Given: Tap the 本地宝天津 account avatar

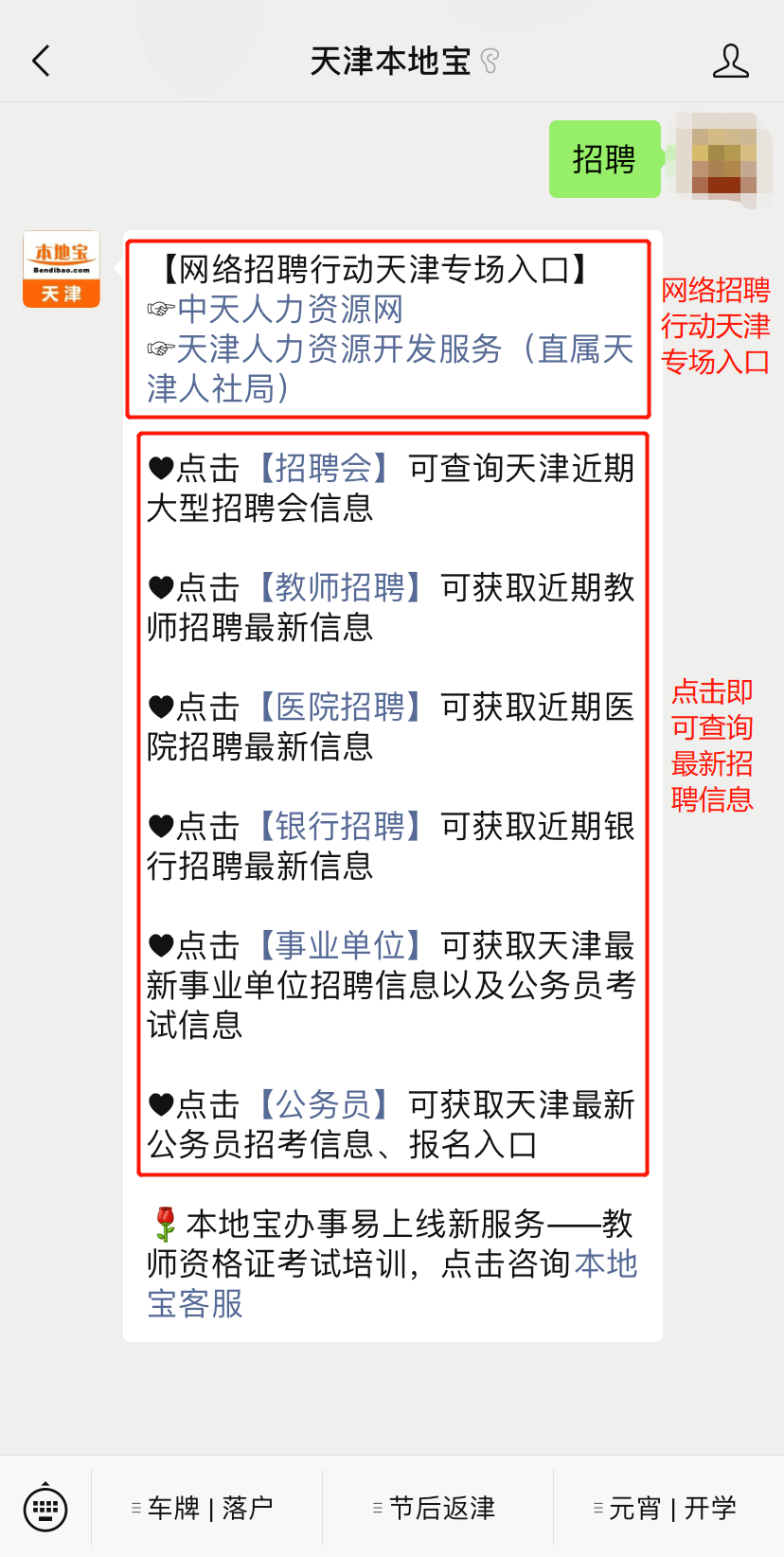Looking at the screenshot, I should [61, 268].
